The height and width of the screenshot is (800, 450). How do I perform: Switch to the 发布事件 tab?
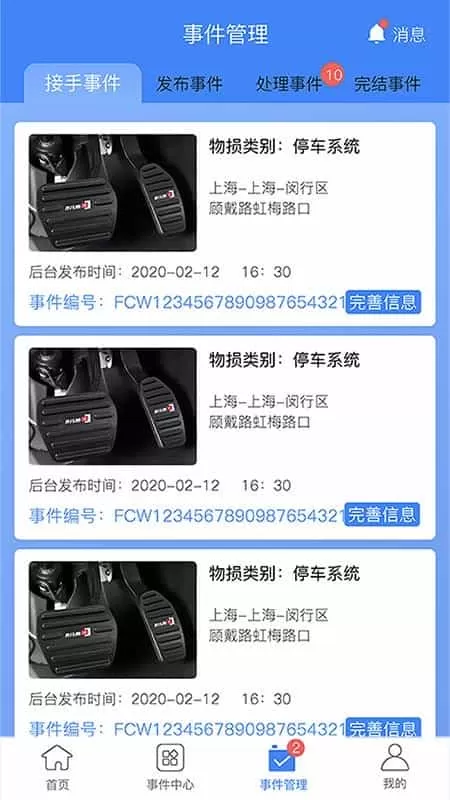(x=189, y=84)
